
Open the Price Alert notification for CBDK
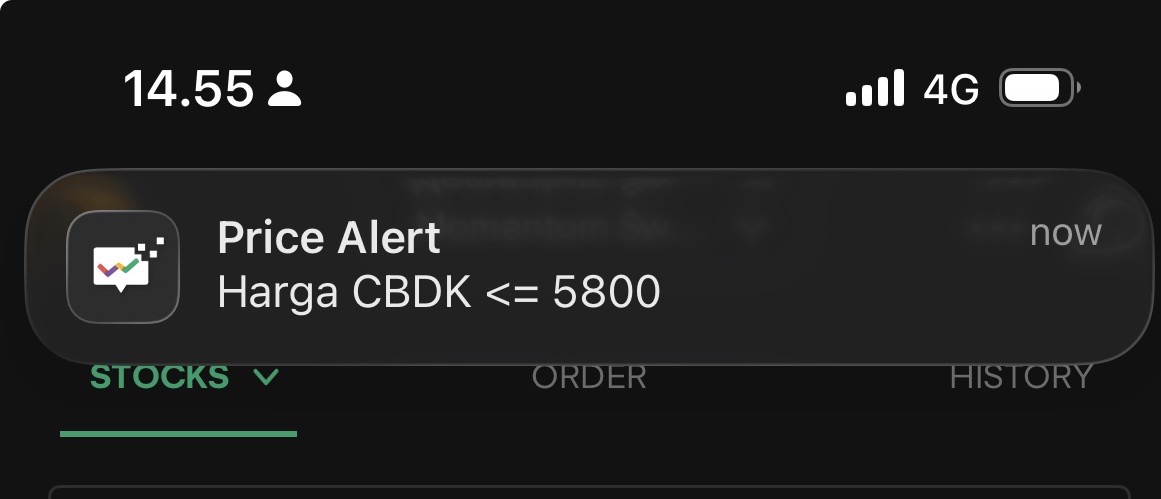click(x=580, y=266)
